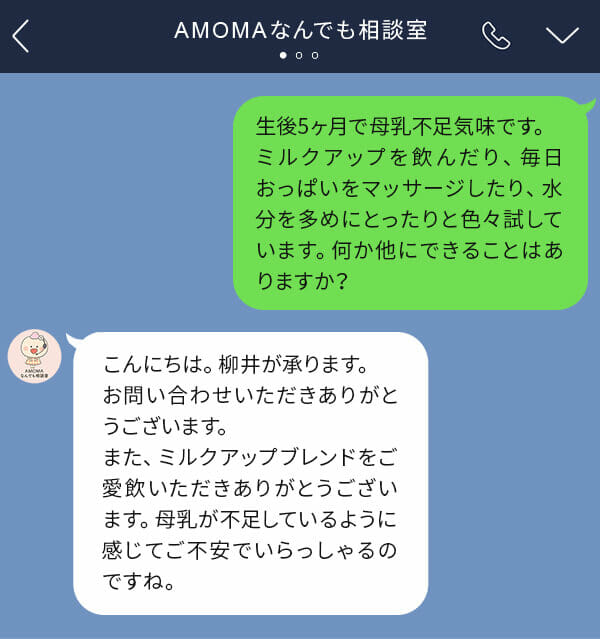Expand the chat menu chevron

[562, 35]
